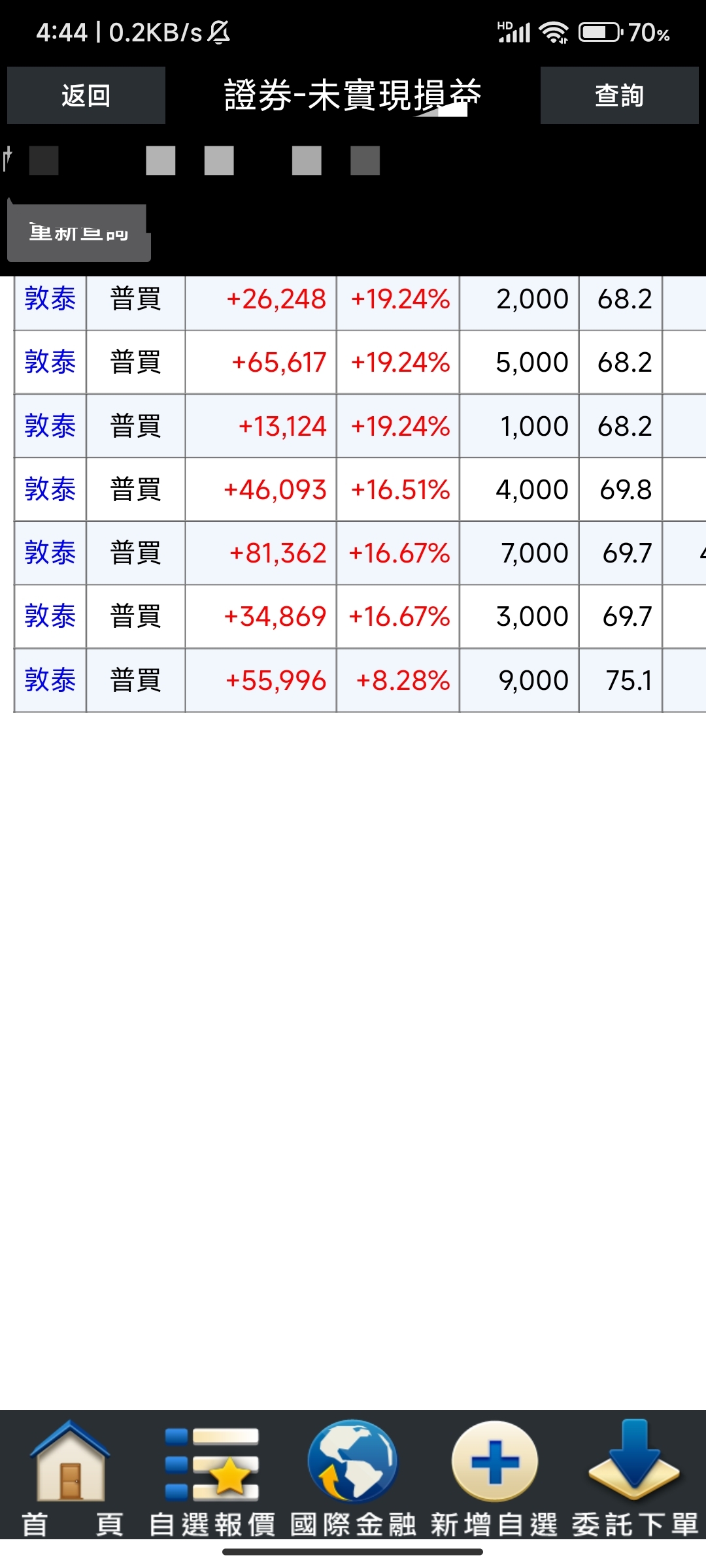Viewport: 706px width, 1568px height.
Task: Tap the 查詢 query button
Action: [619, 95]
